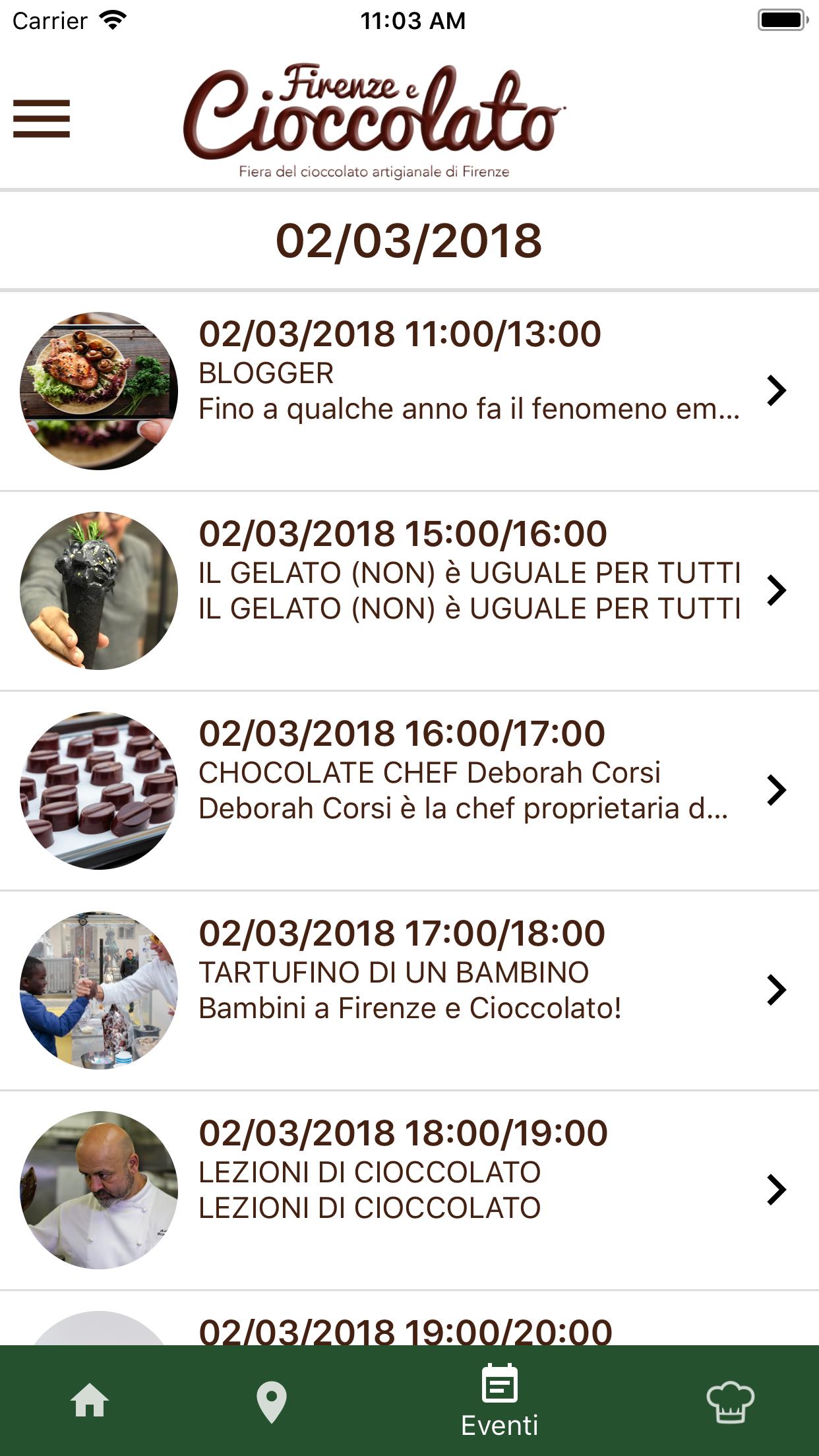Viewport: 819px width, 1456px height.
Task: Go to the home tab
Action: click(90, 1401)
